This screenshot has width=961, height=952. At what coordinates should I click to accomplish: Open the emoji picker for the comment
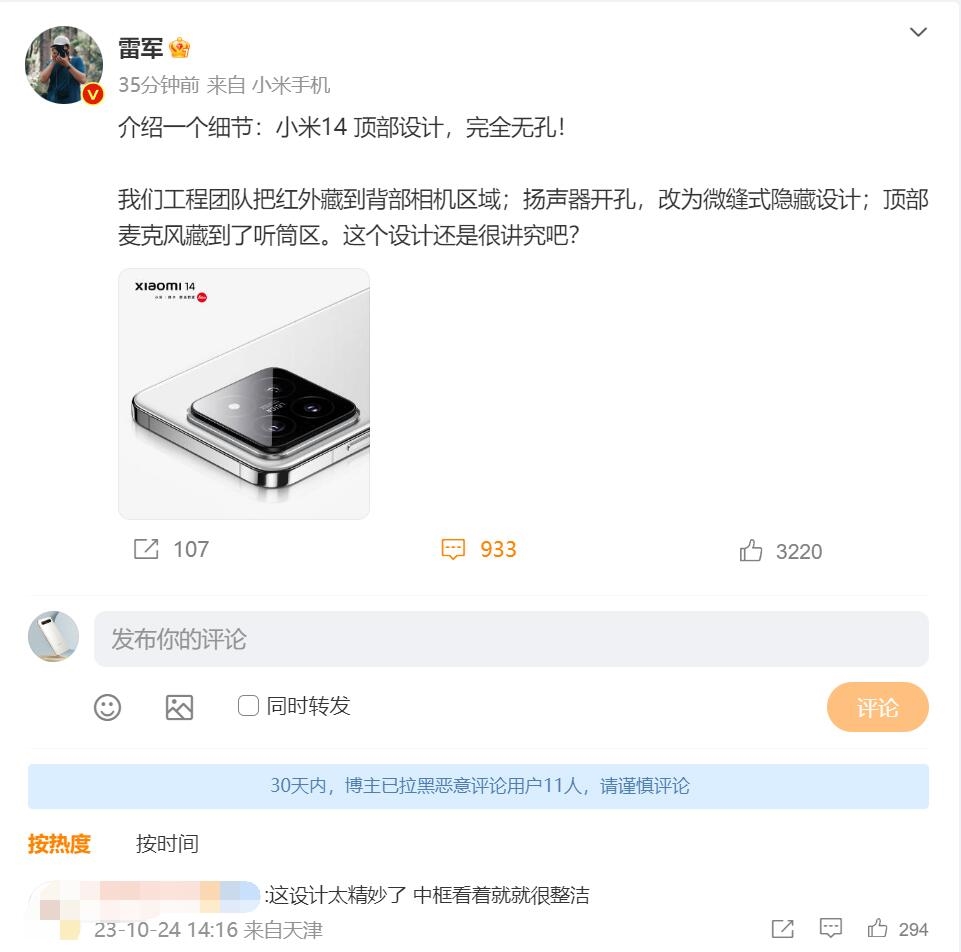pyautogui.click(x=107, y=708)
